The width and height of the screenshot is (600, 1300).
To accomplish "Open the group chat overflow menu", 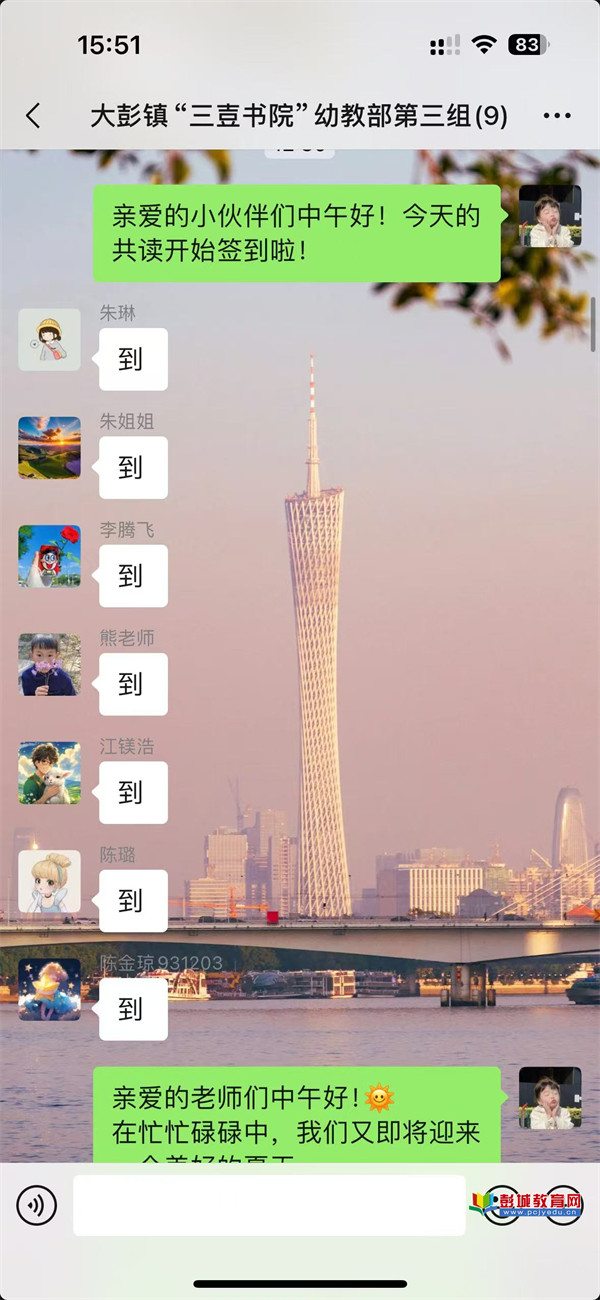I will coord(557,116).
